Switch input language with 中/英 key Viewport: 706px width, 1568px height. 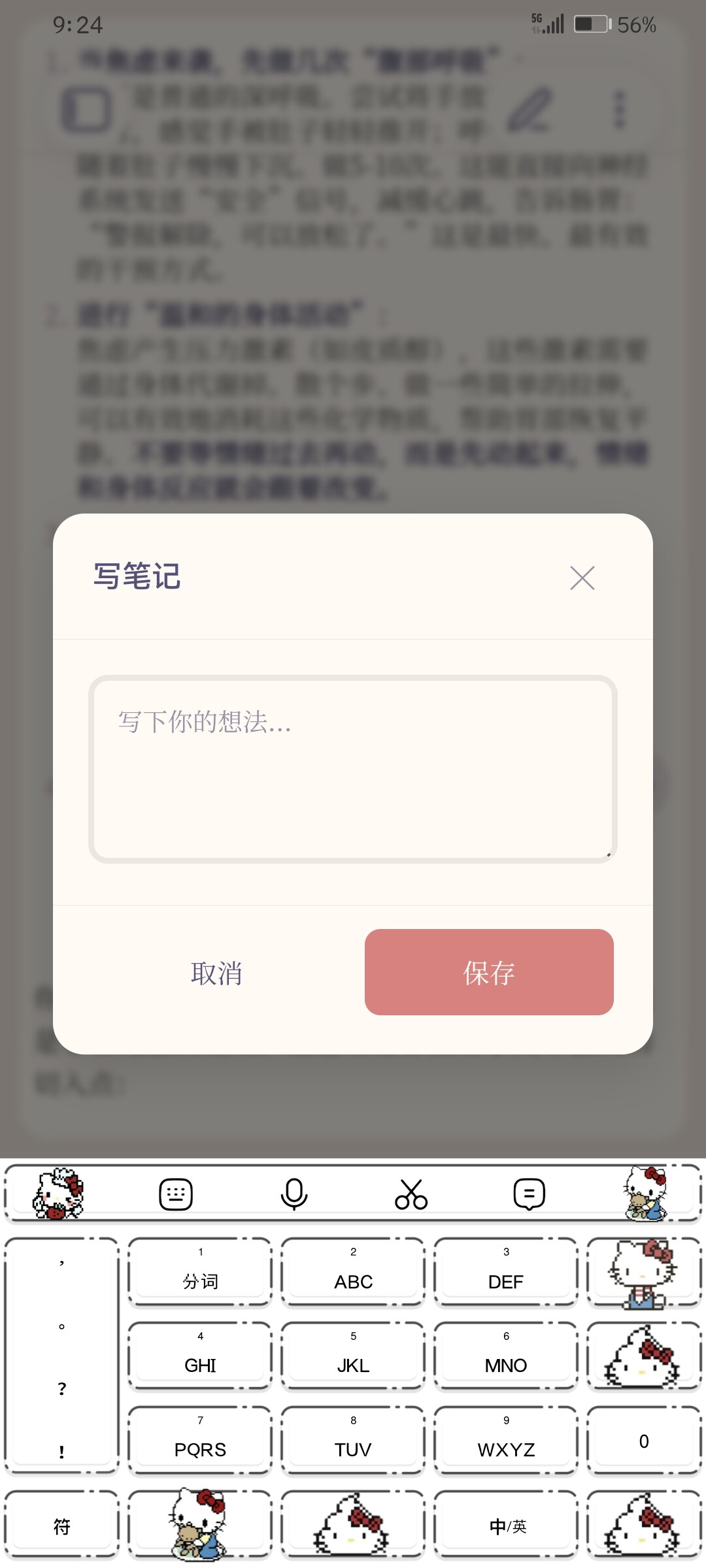[x=507, y=1526]
